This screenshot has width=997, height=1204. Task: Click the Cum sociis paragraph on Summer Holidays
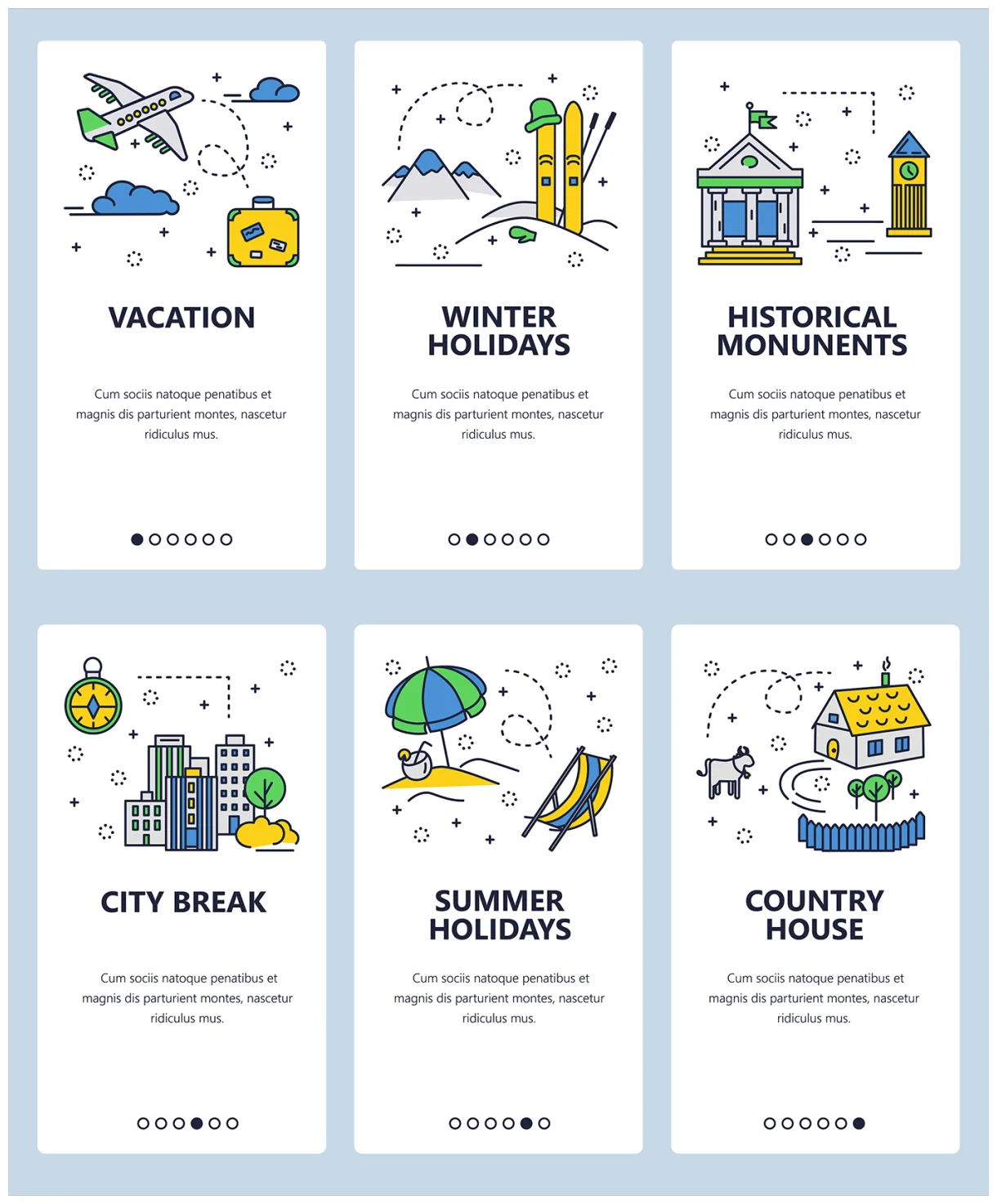(x=499, y=997)
